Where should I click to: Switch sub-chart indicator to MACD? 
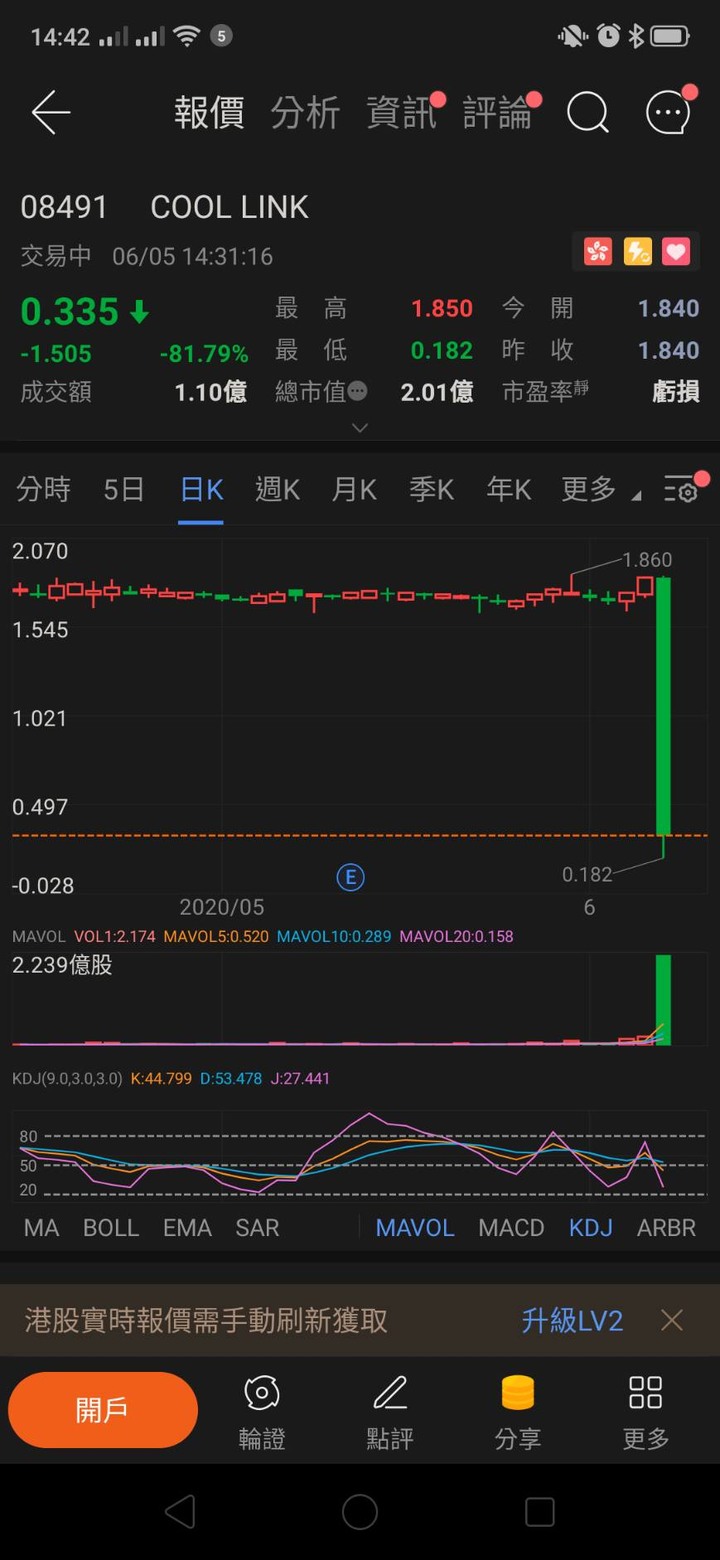pos(511,1227)
